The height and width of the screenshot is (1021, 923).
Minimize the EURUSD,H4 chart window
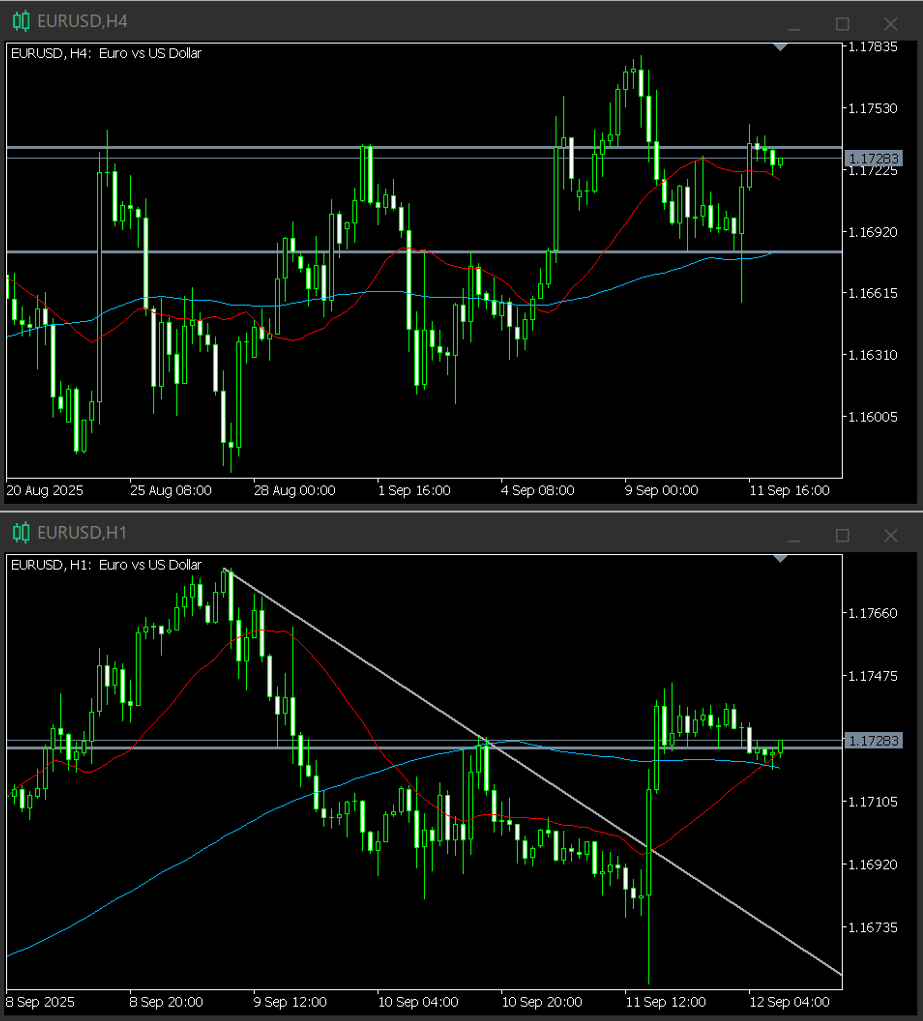click(x=794, y=23)
